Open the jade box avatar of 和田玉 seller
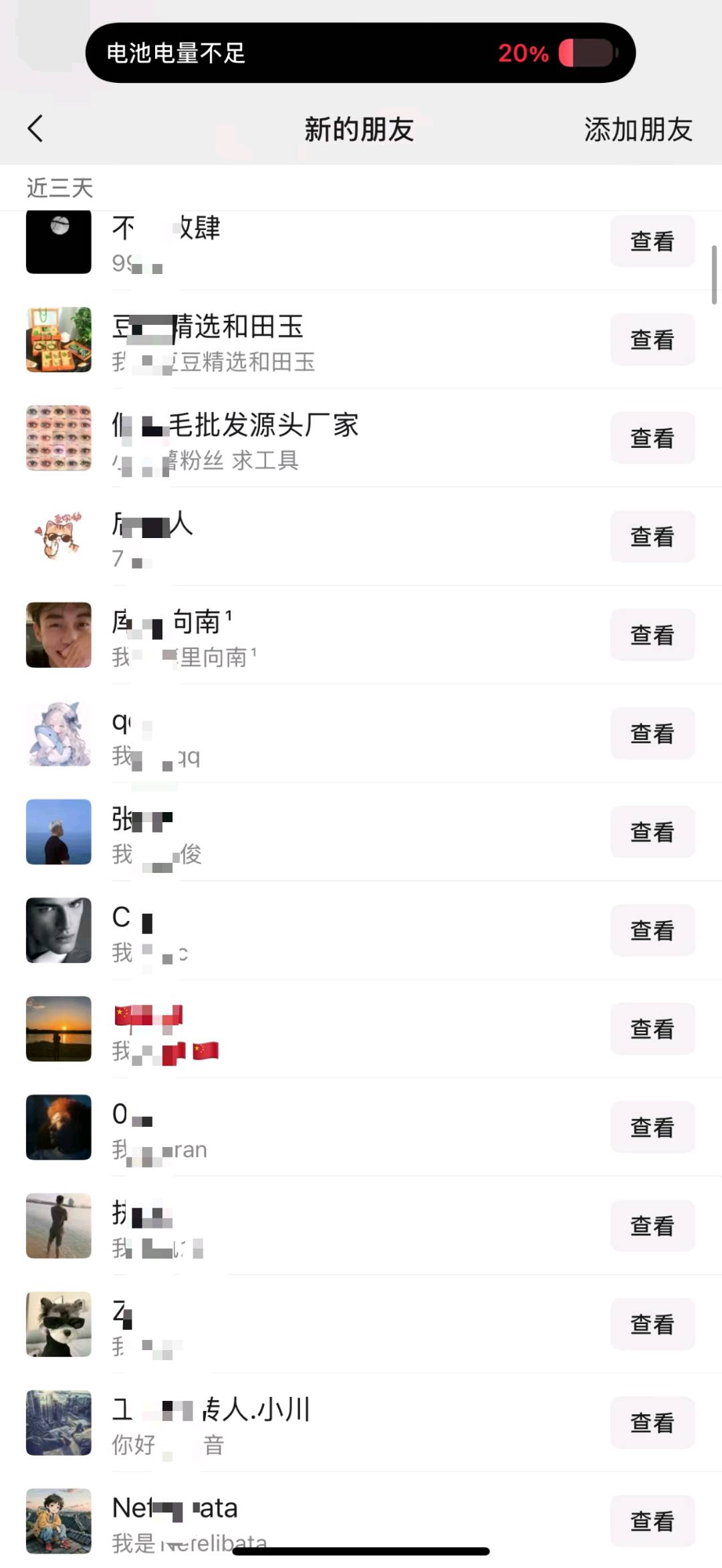Screen dimensions: 722x1568 58,340
